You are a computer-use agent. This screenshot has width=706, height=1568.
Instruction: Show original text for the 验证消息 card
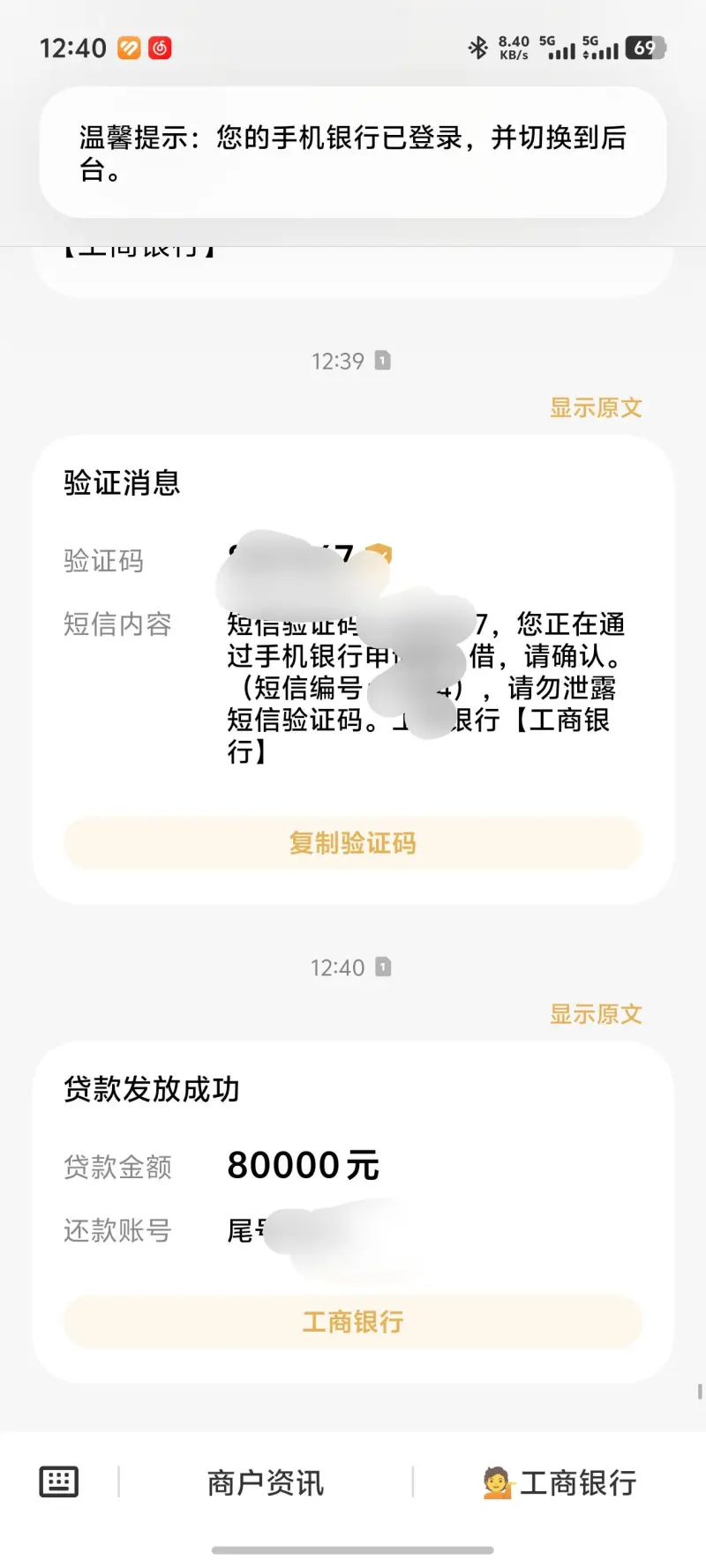pos(596,407)
